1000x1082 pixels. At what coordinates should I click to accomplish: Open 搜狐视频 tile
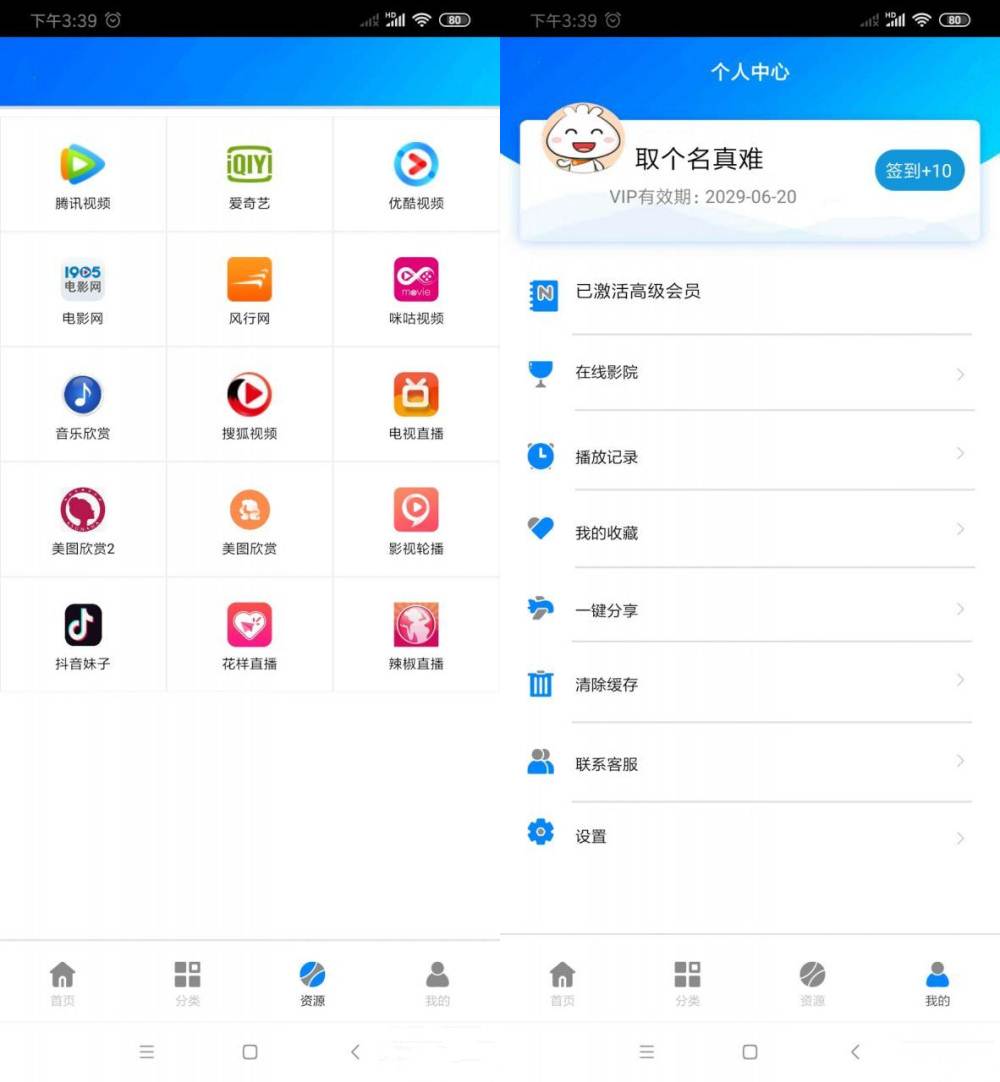(249, 405)
